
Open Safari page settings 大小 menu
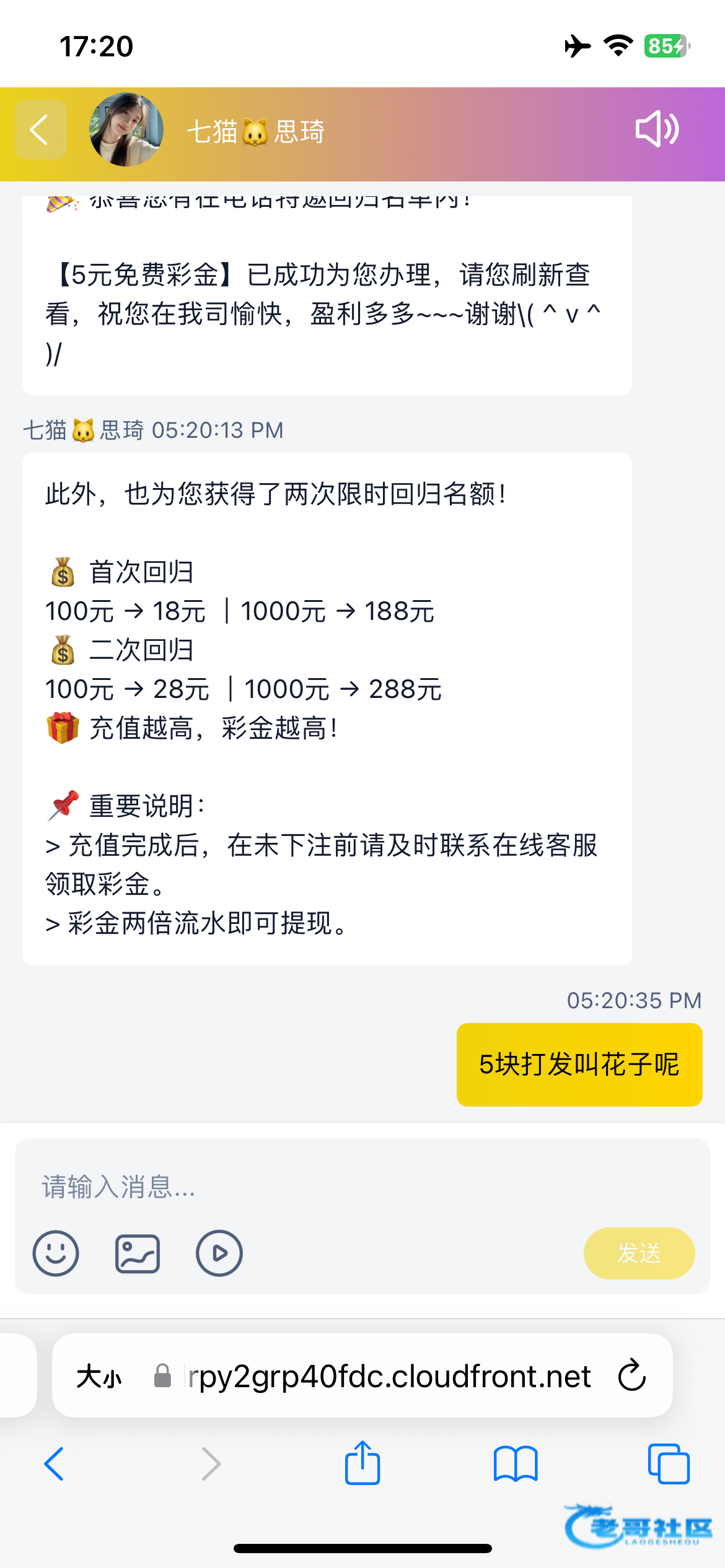pos(99,1377)
